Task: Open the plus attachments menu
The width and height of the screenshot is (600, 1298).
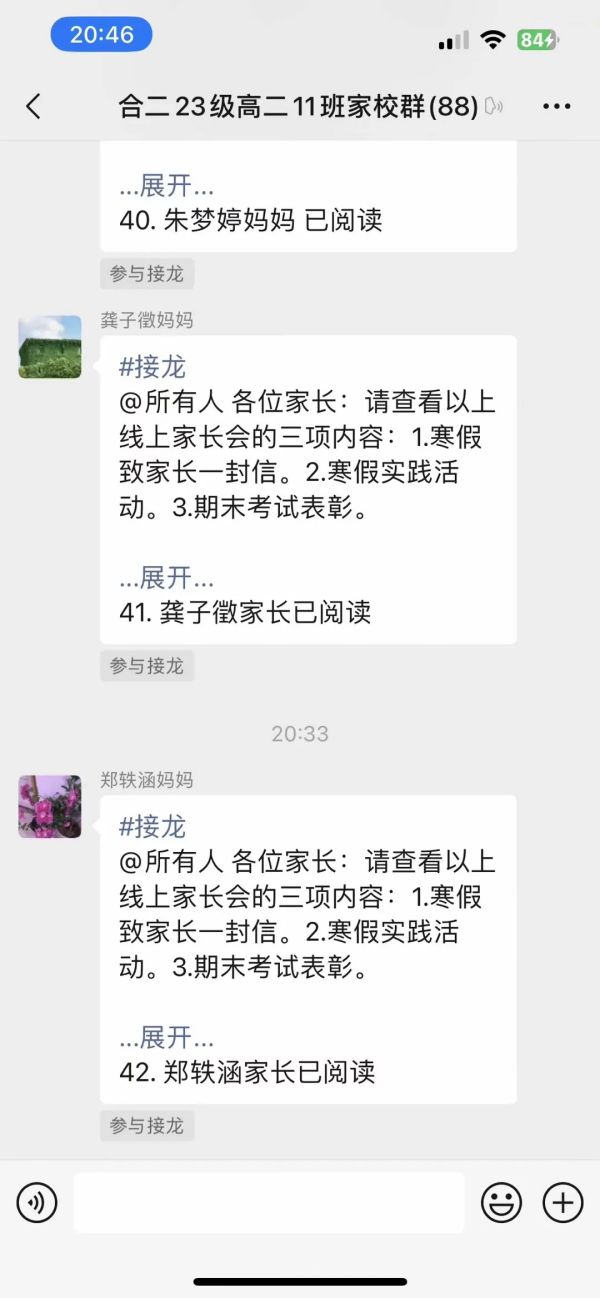Action: pyautogui.click(x=562, y=1202)
